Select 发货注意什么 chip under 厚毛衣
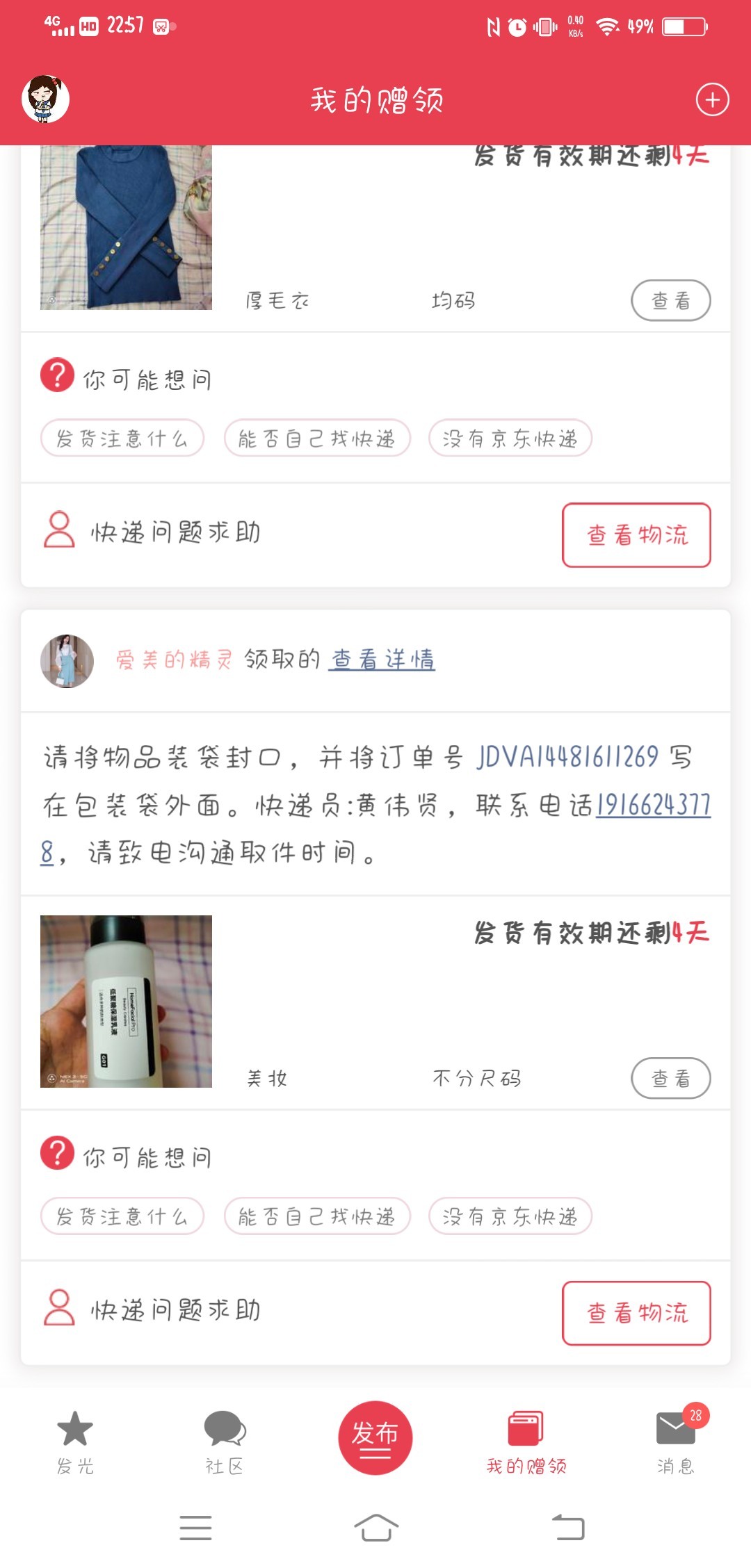This screenshot has width=751, height=1568. tap(122, 439)
